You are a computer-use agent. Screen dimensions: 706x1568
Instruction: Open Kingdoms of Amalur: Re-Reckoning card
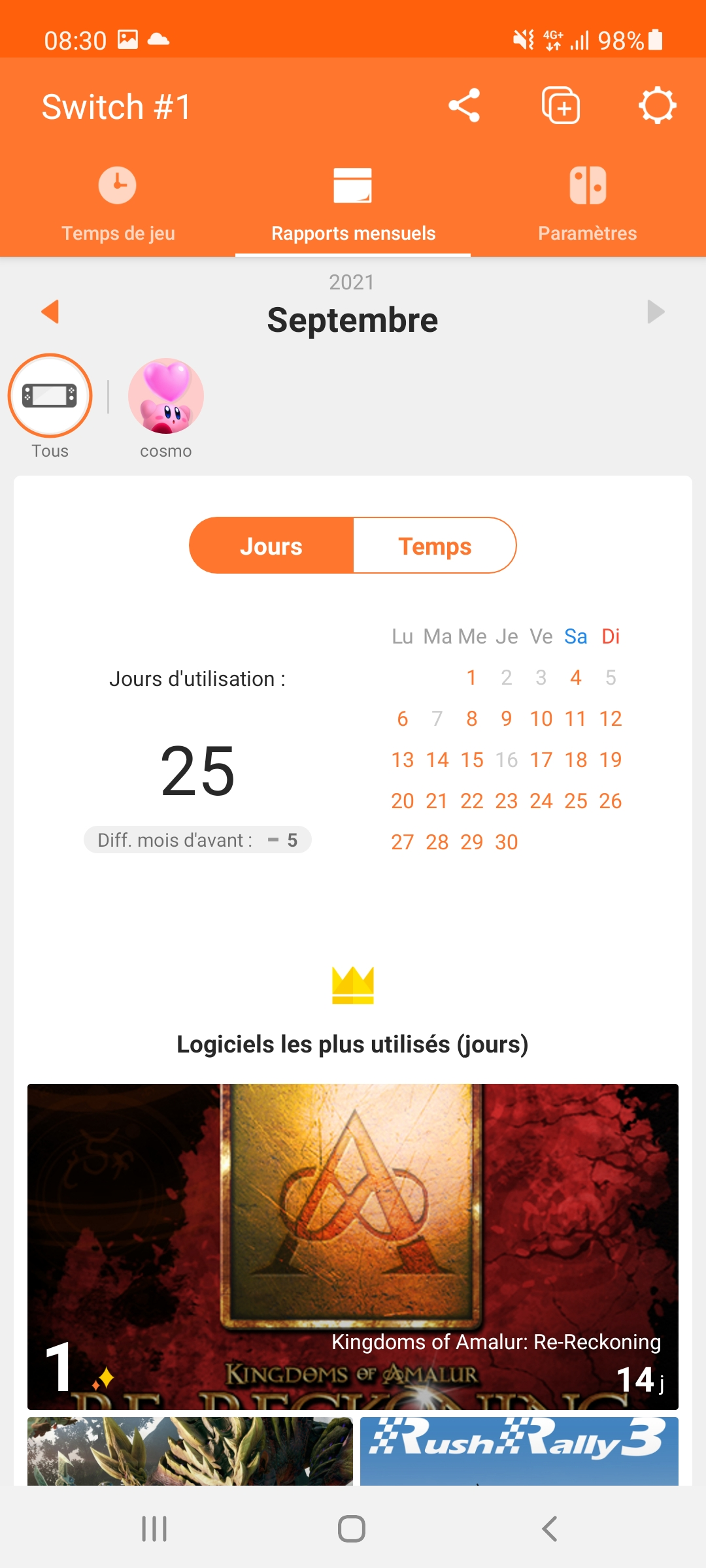tap(353, 1247)
